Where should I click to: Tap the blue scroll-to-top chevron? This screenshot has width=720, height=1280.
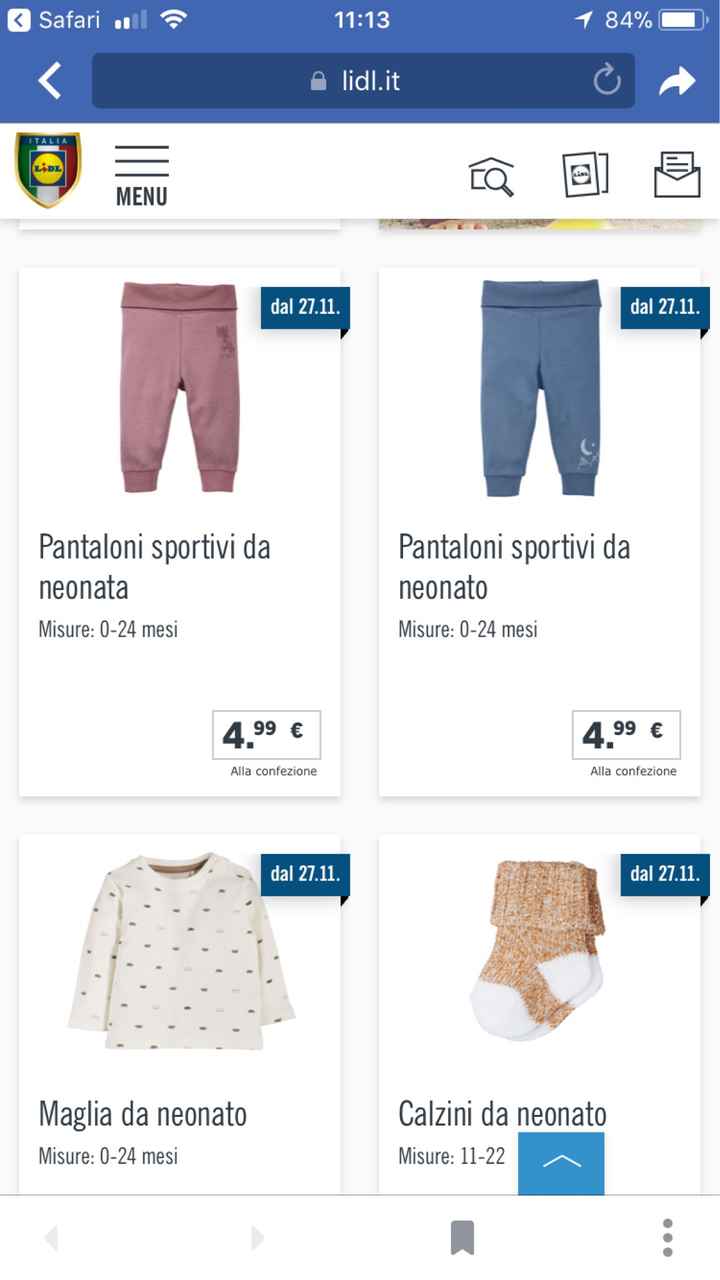point(561,1160)
